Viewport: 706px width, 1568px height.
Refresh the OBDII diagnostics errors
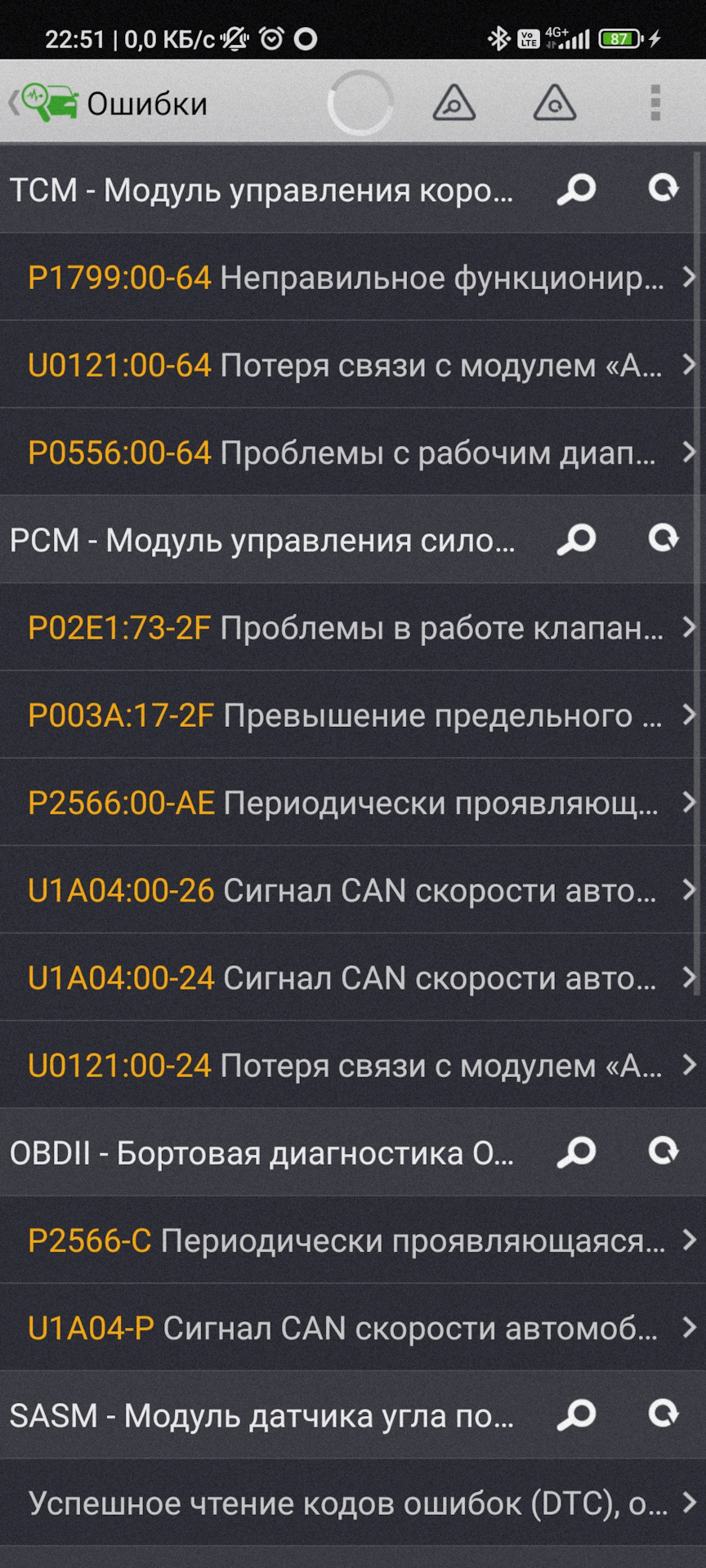click(663, 1152)
